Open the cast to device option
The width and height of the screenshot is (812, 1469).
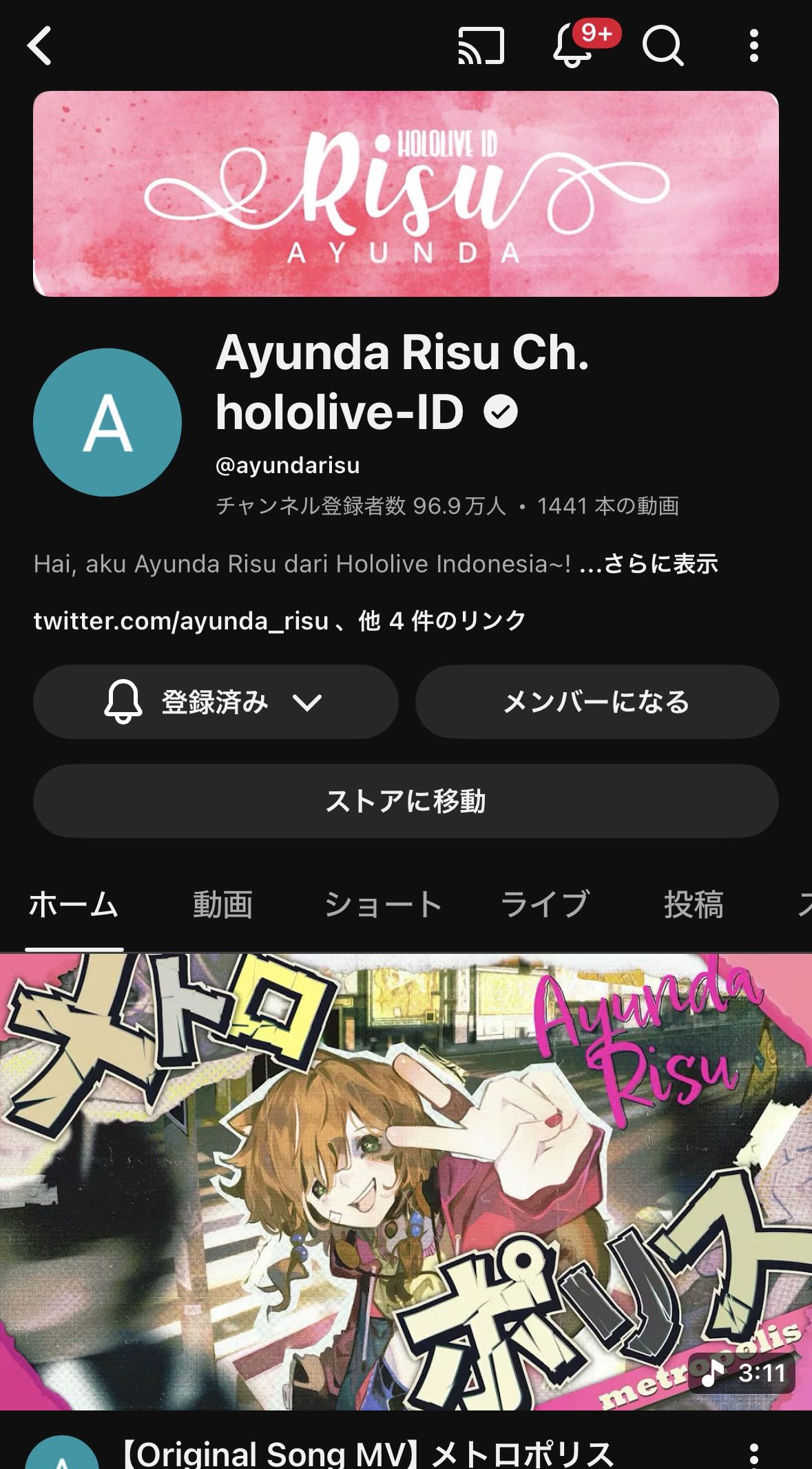(481, 46)
